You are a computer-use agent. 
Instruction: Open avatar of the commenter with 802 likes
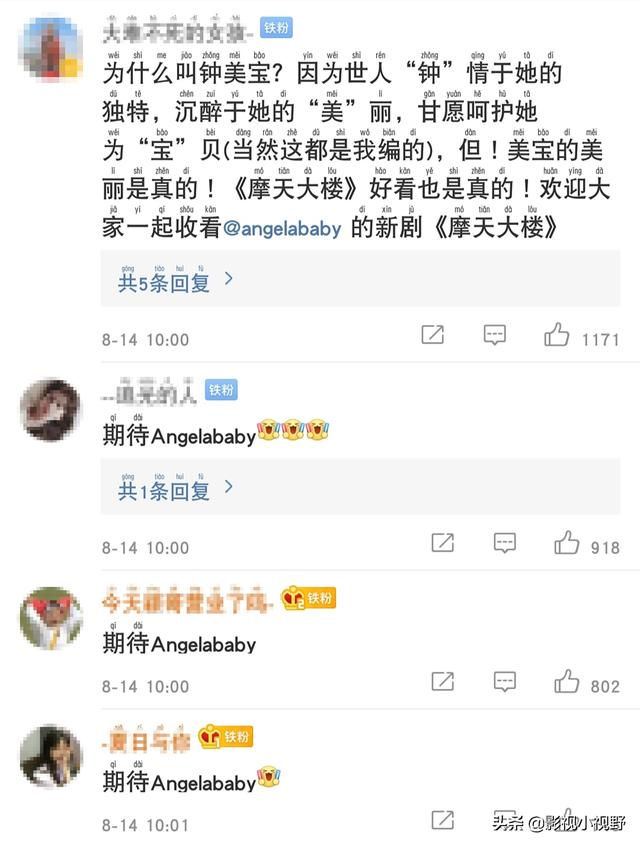(50, 615)
